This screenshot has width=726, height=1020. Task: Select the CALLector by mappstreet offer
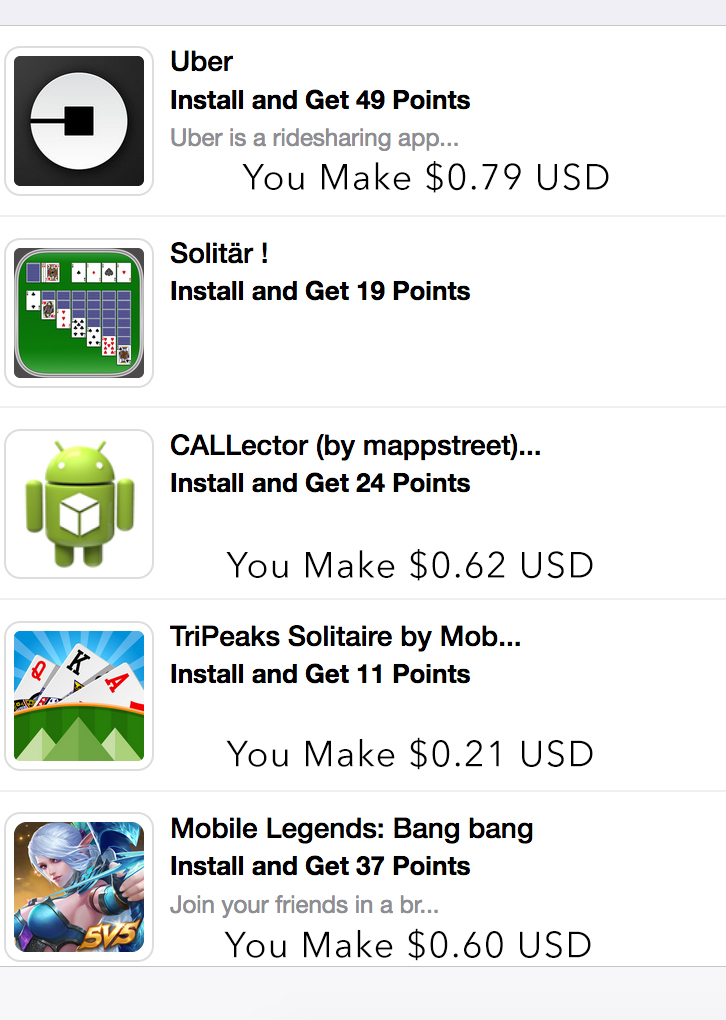[362, 503]
